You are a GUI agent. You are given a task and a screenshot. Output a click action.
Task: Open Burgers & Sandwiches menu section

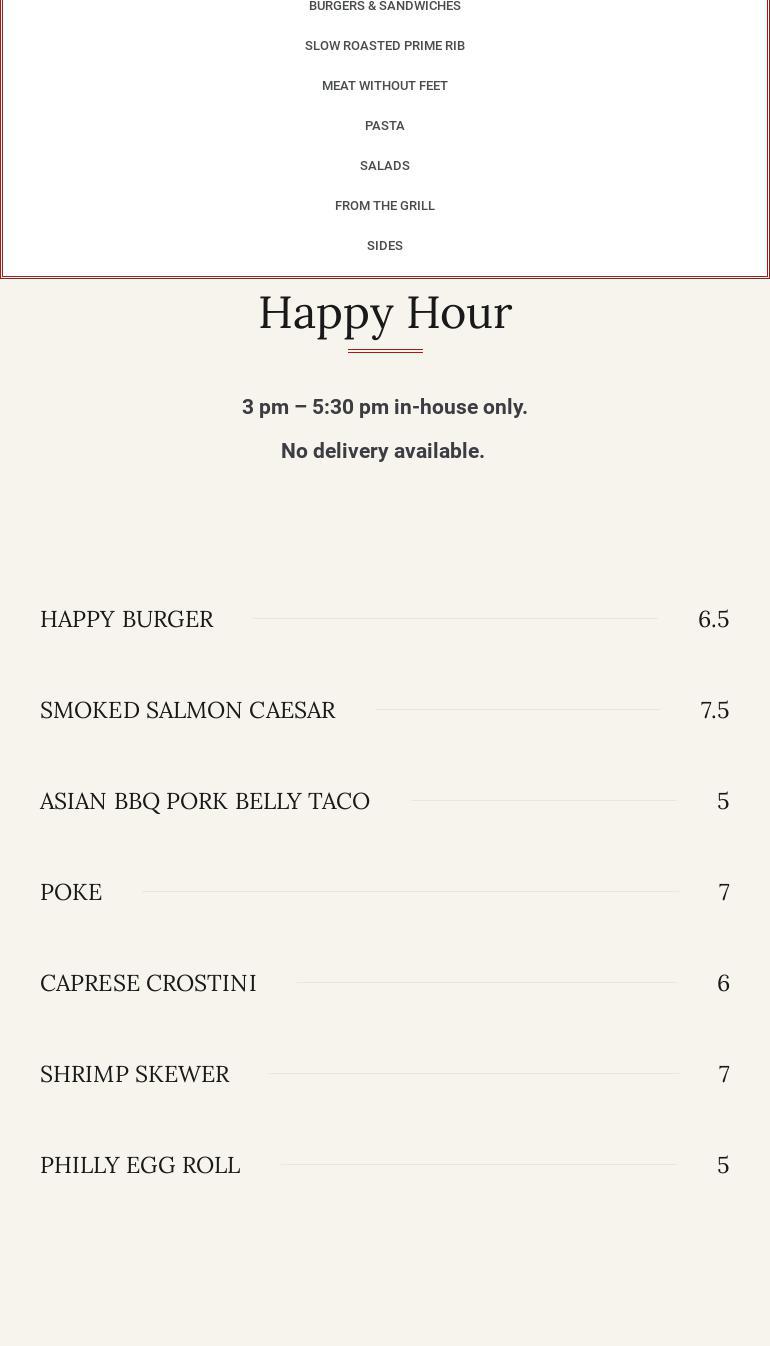point(385,6)
